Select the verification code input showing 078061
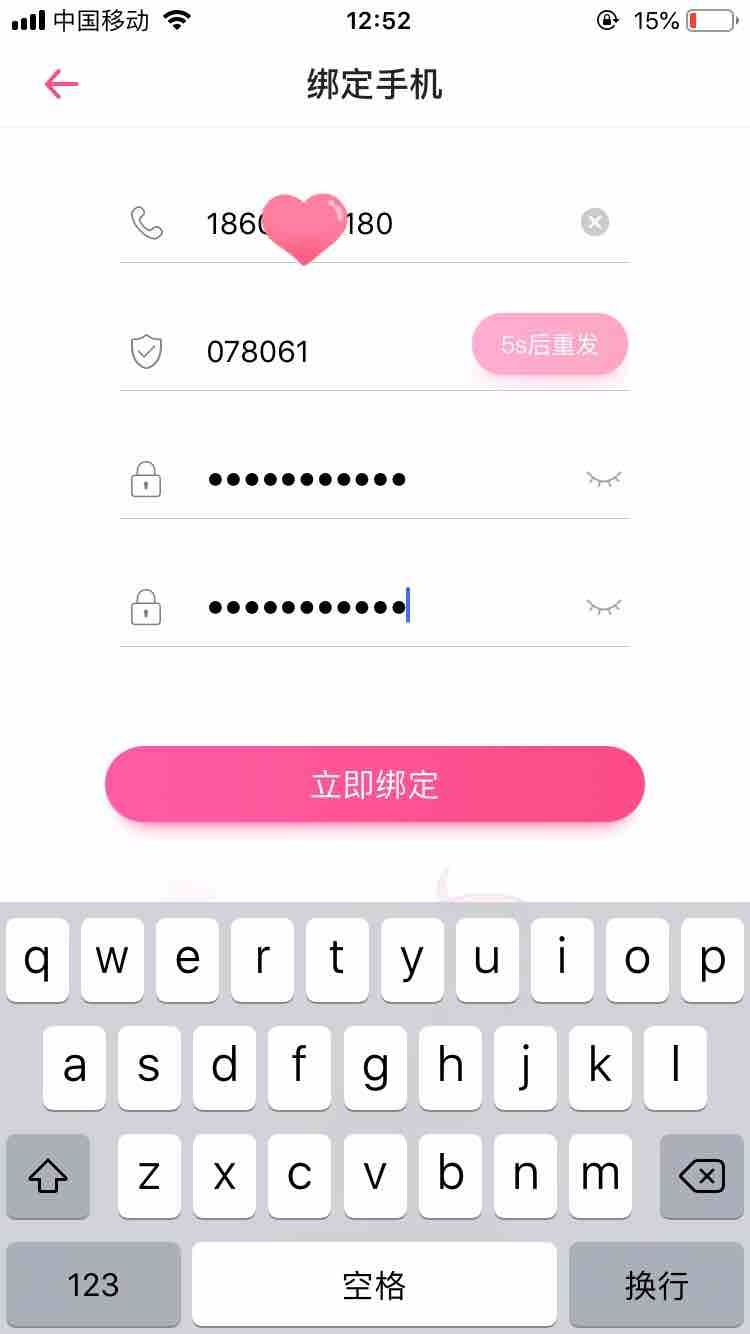750x1334 pixels. pyautogui.click(x=300, y=350)
